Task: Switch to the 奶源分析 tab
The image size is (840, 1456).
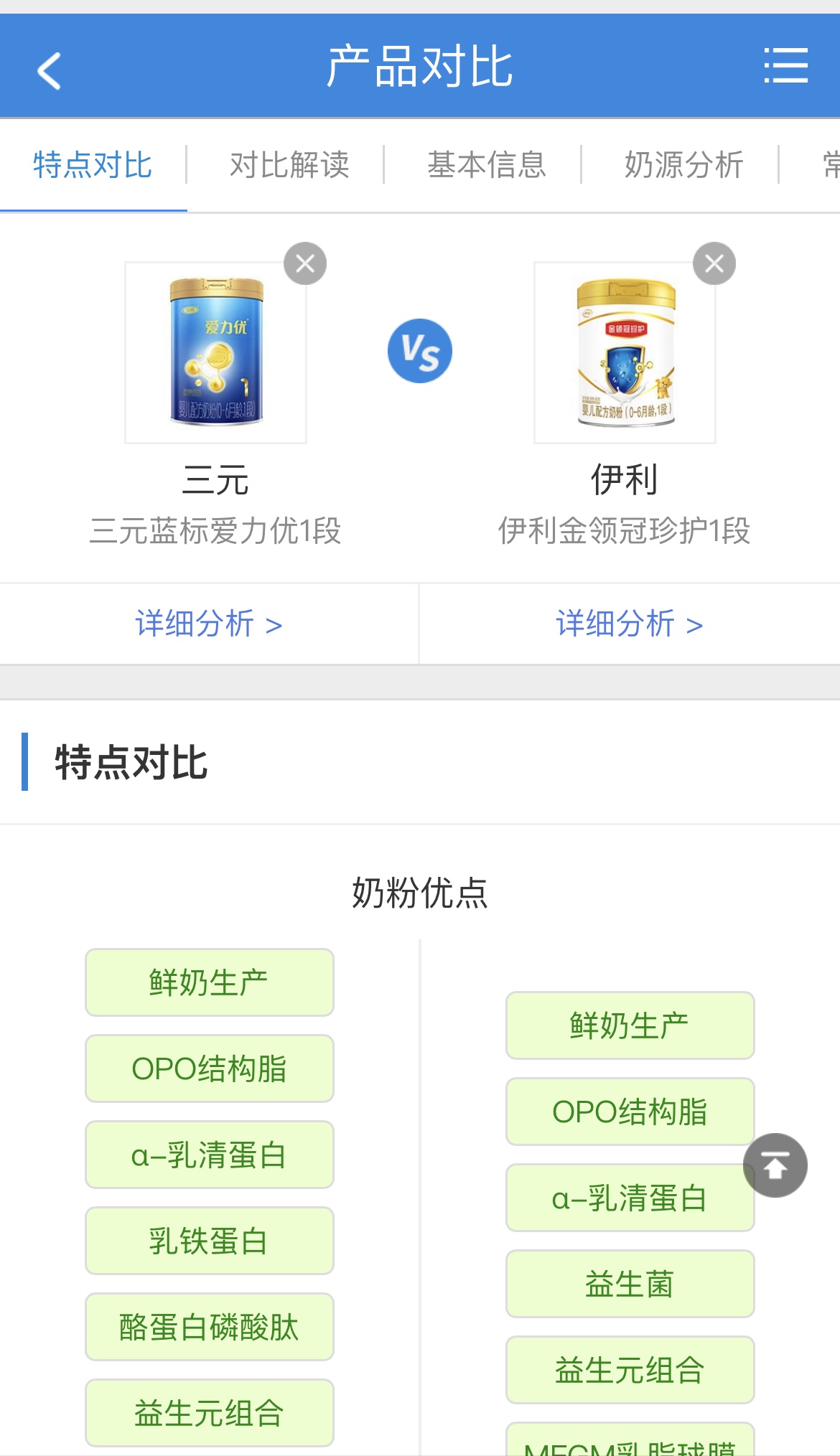Action: (683, 166)
